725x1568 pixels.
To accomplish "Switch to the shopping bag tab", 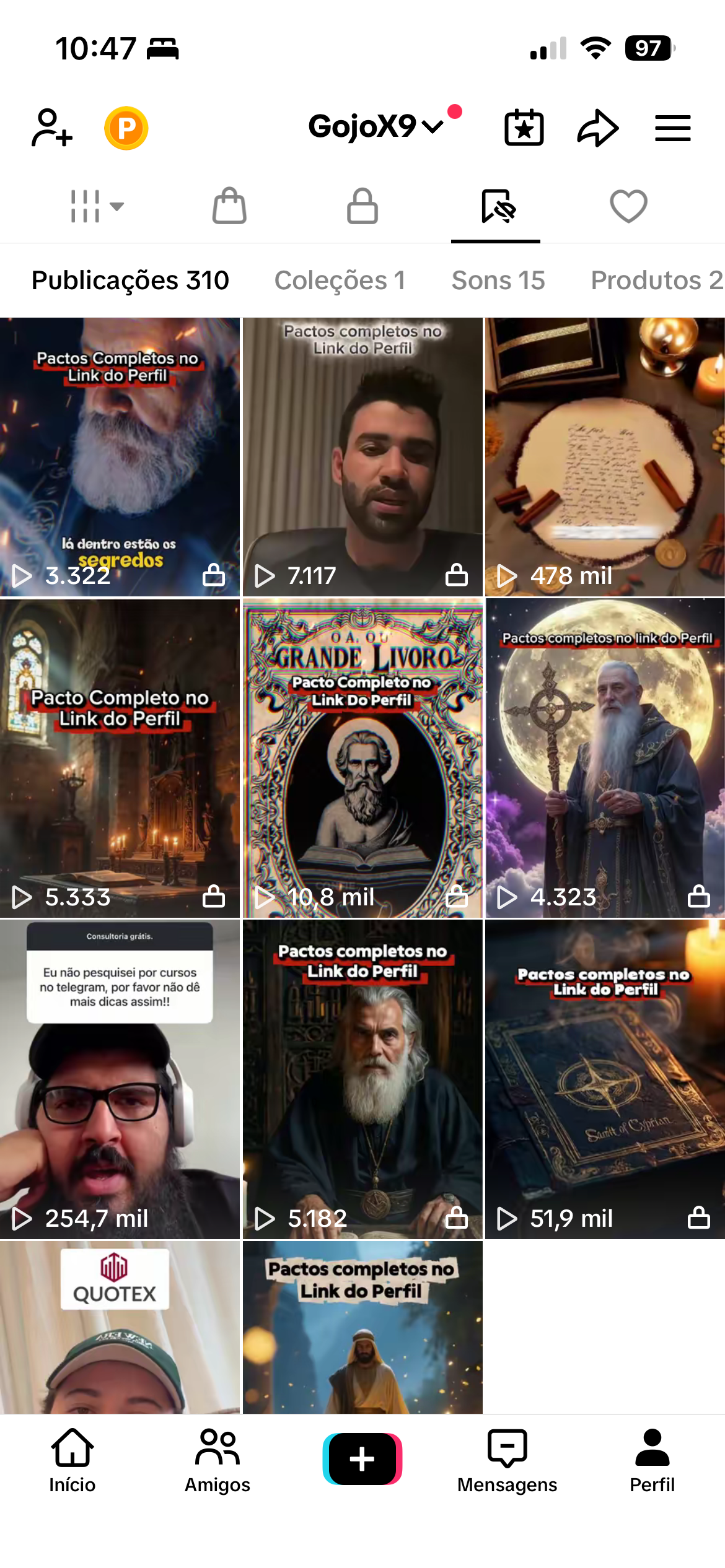I will pos(229,206).
